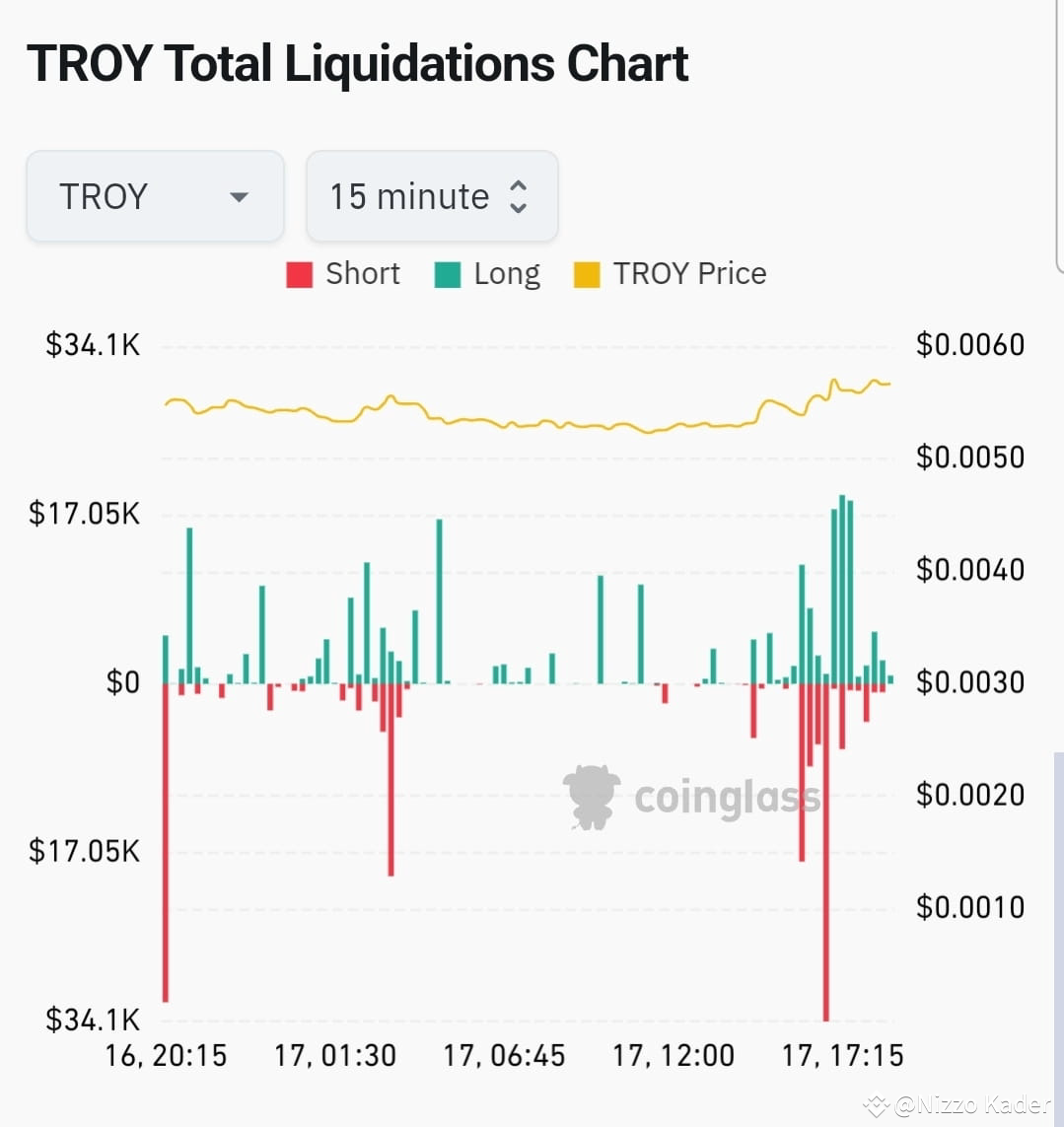Click the yellow TROY Price legend square
Screen dimensions: 1064x1127
tap(589, 273)
